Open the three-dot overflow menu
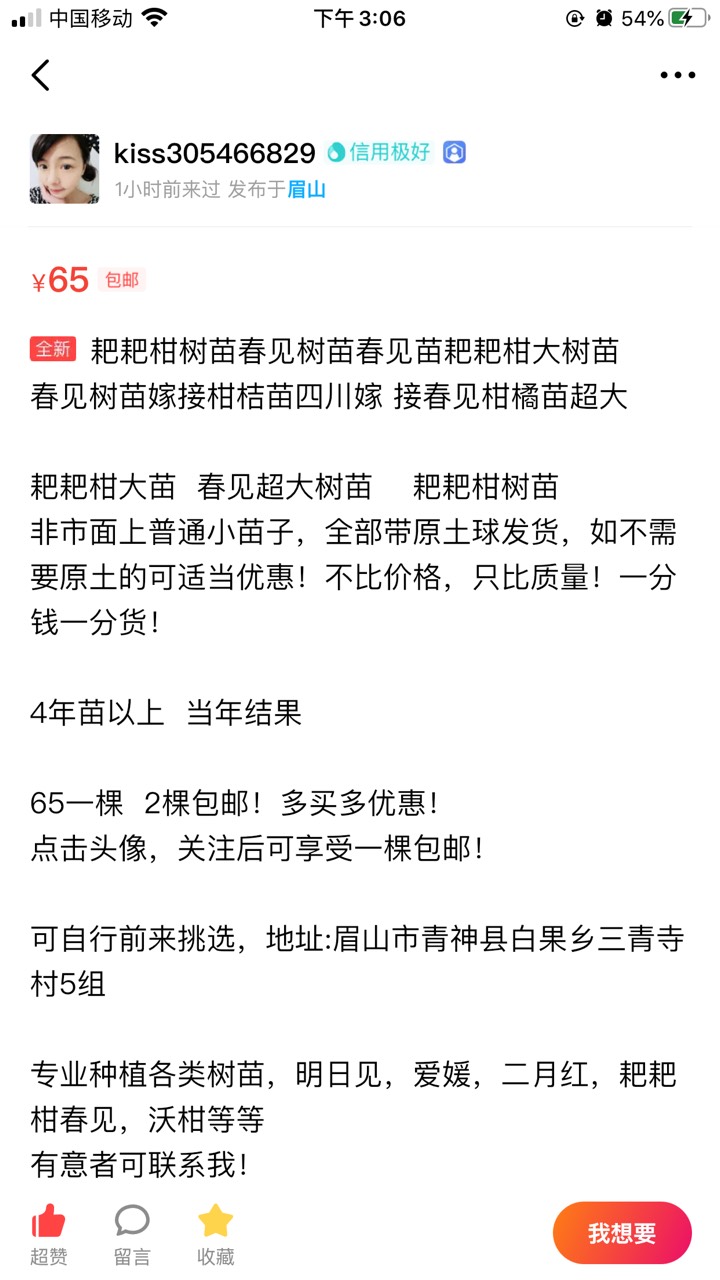This screenshot has height=1280, width=720. 677,75
